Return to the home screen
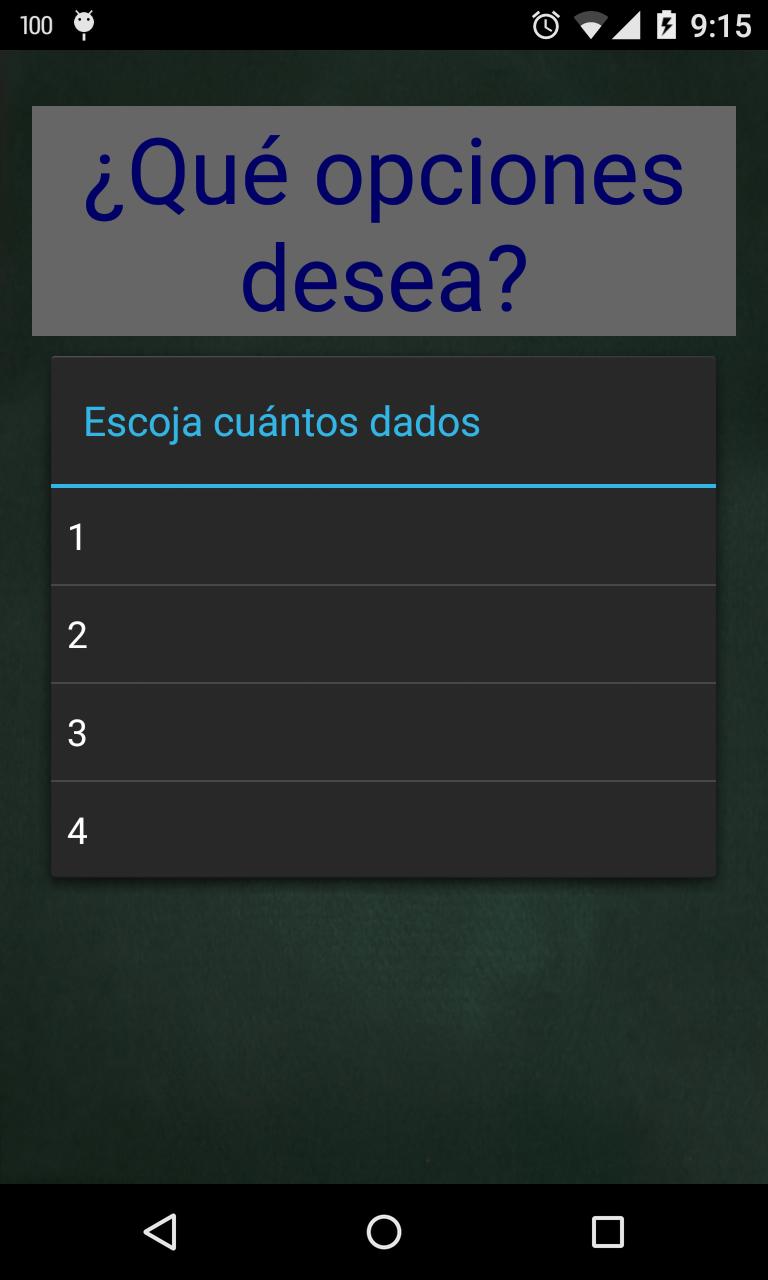 [384, 1232]
